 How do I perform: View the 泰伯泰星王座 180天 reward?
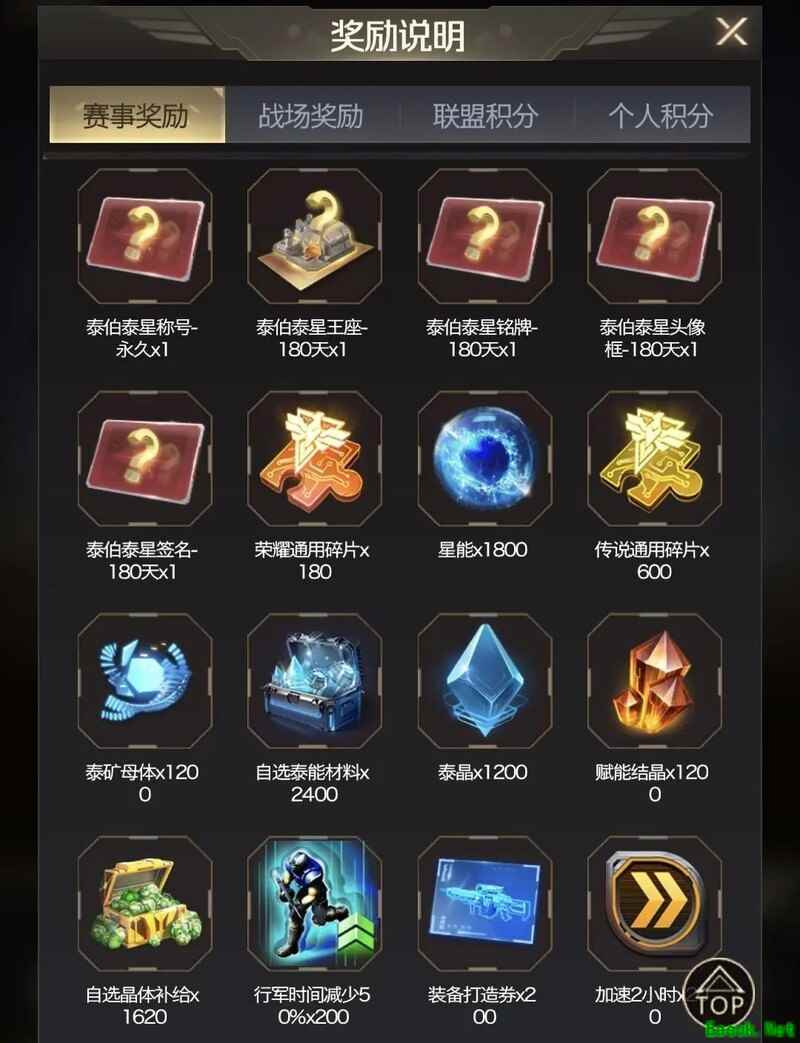(315, 236)
